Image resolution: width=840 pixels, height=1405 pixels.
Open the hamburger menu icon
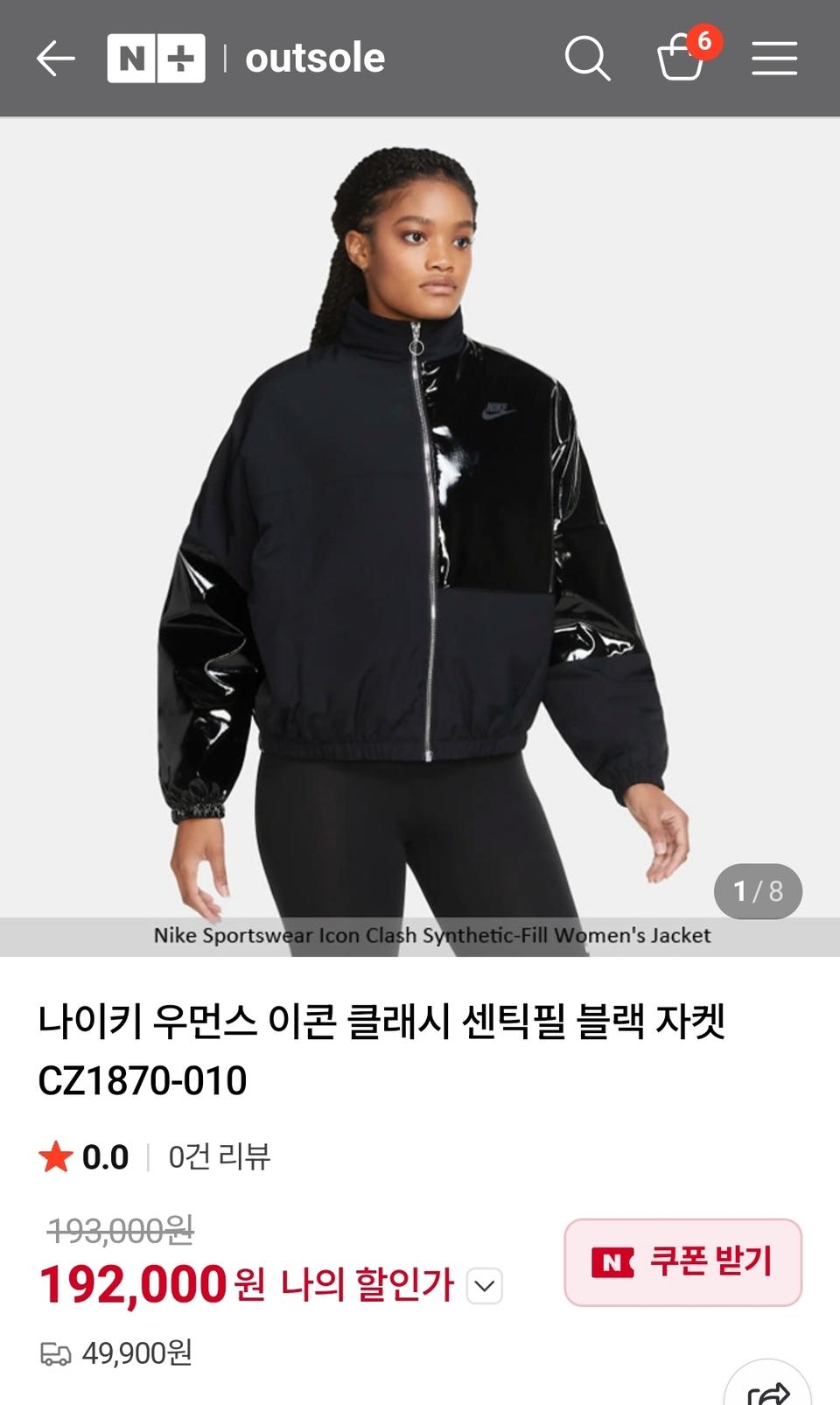pyautogui.click(x=773, y=58)
